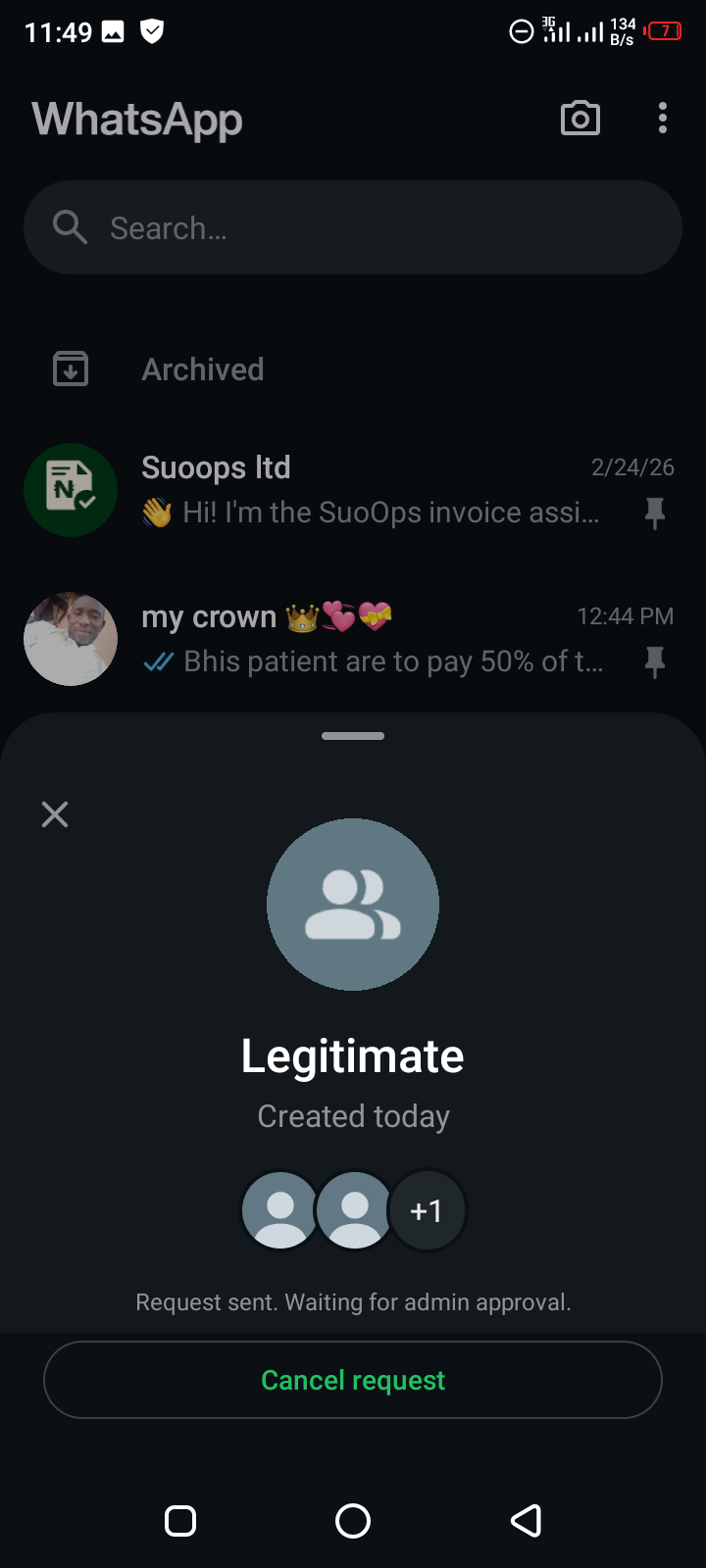Cancel the group join request
706x1568 pixels.
353,1380
